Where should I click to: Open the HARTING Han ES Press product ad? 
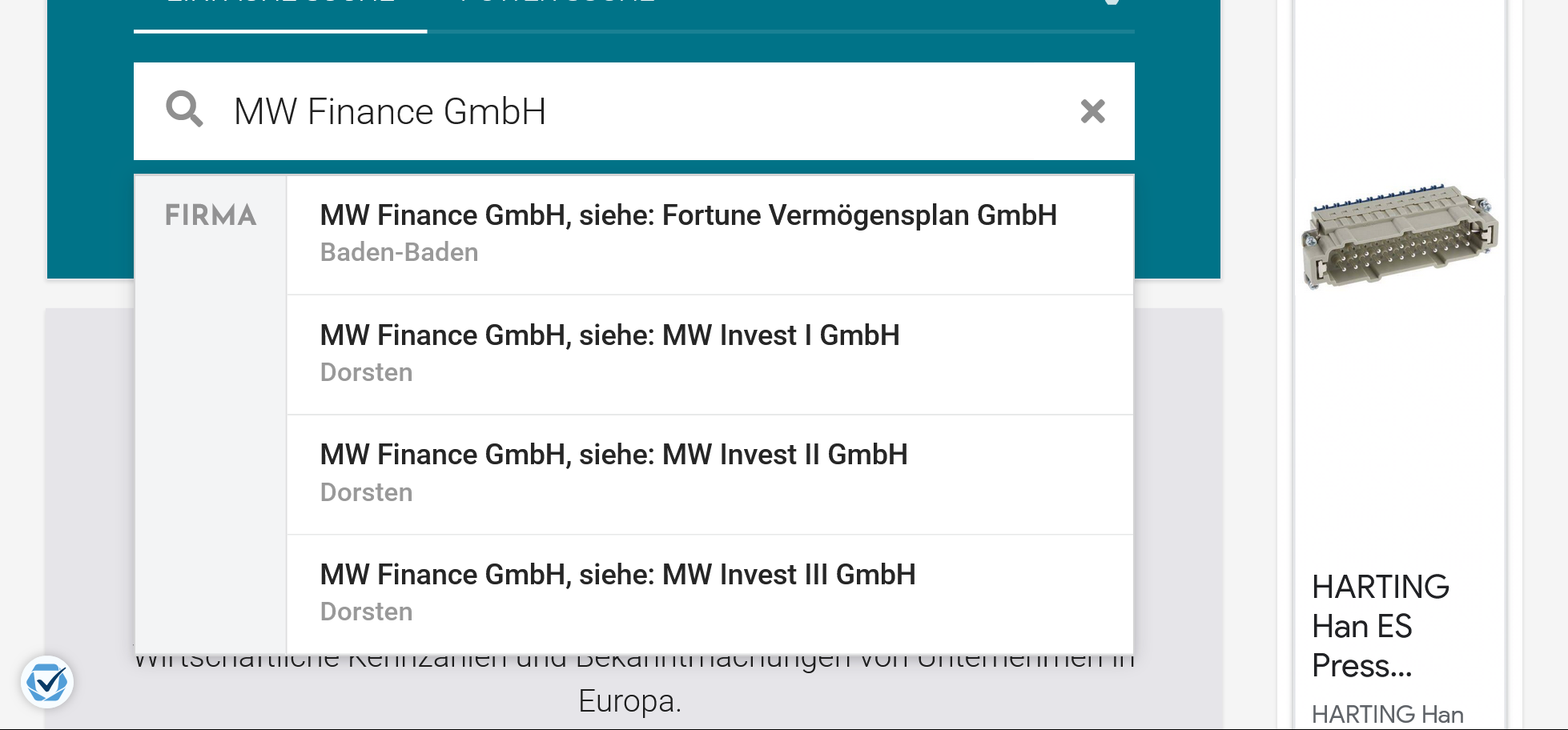click(x=1381, y=626)
